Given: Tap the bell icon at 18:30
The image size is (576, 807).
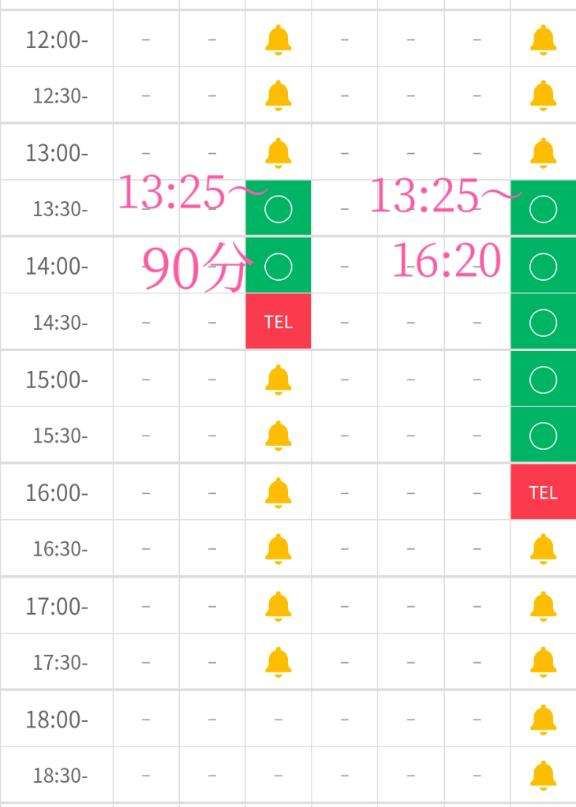Looking at the screenshot, I should pyautogui.click(x=543, y=776).
